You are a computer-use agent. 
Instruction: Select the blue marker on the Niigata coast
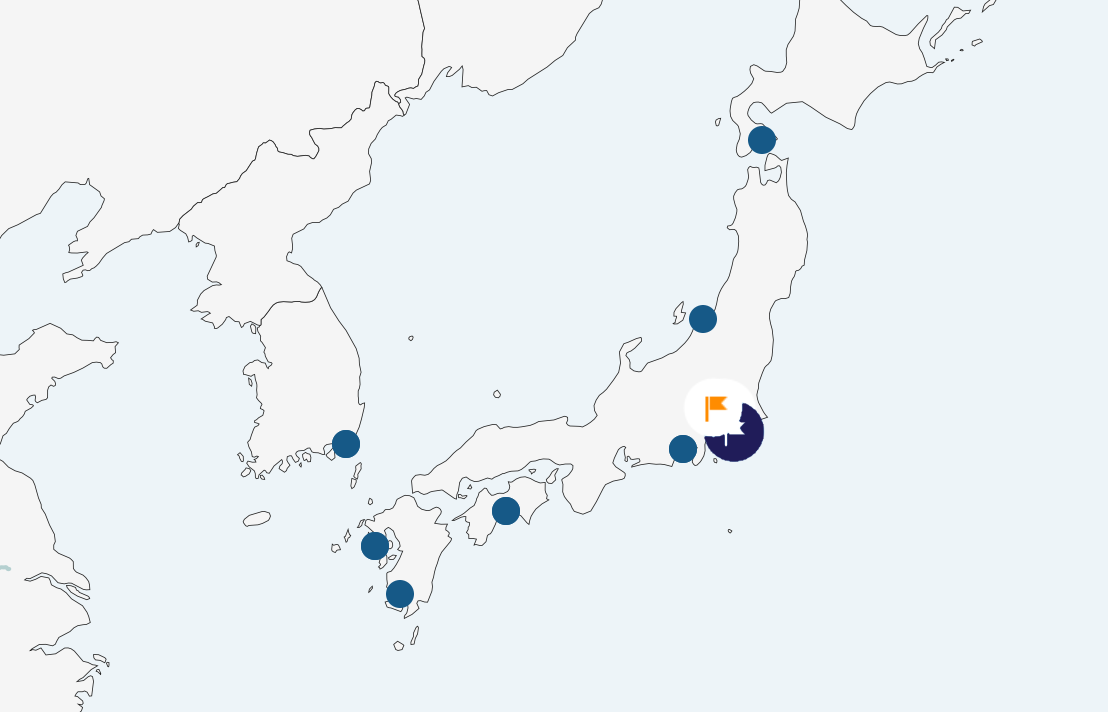coord(703,319)
